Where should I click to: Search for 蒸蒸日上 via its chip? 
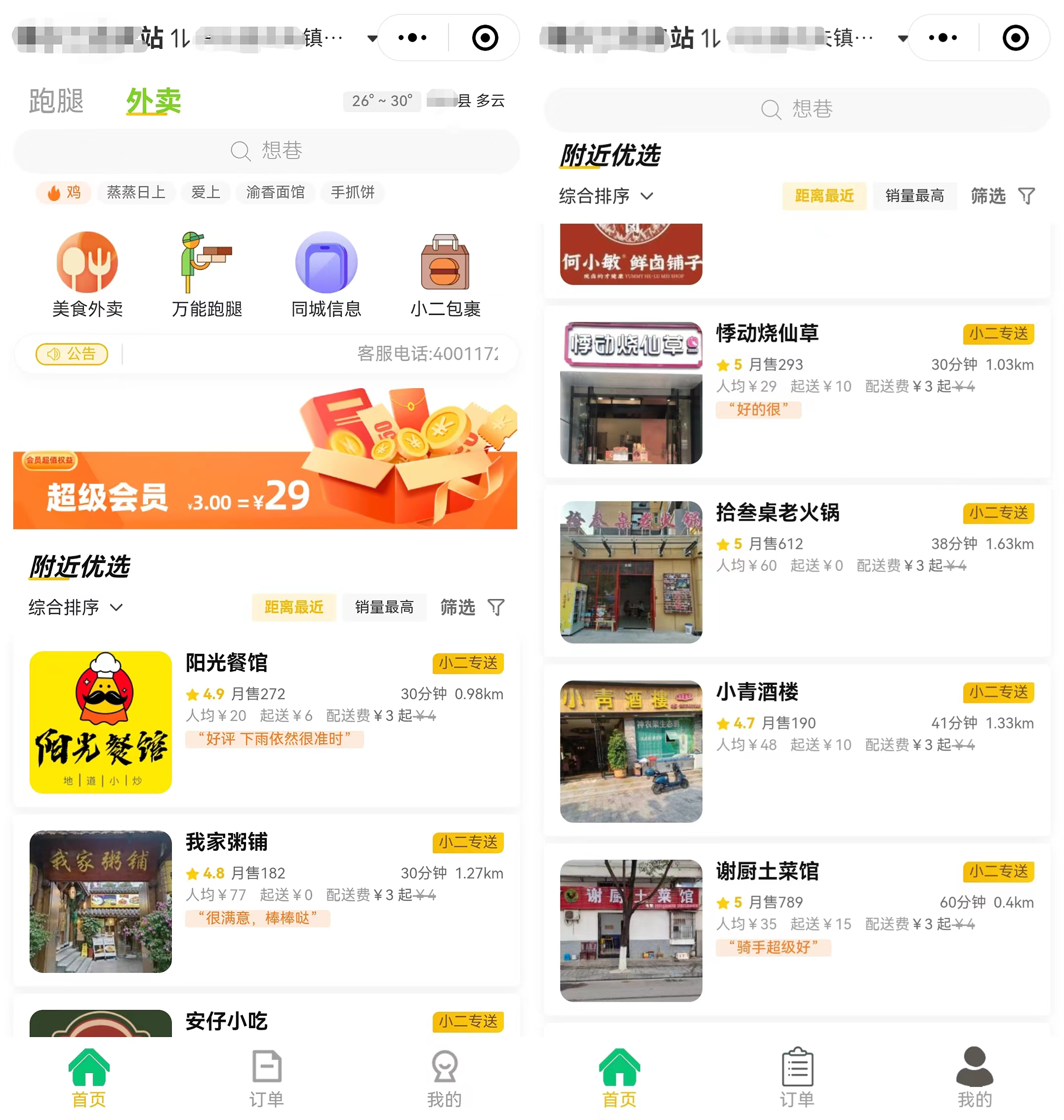pos(136,193)
